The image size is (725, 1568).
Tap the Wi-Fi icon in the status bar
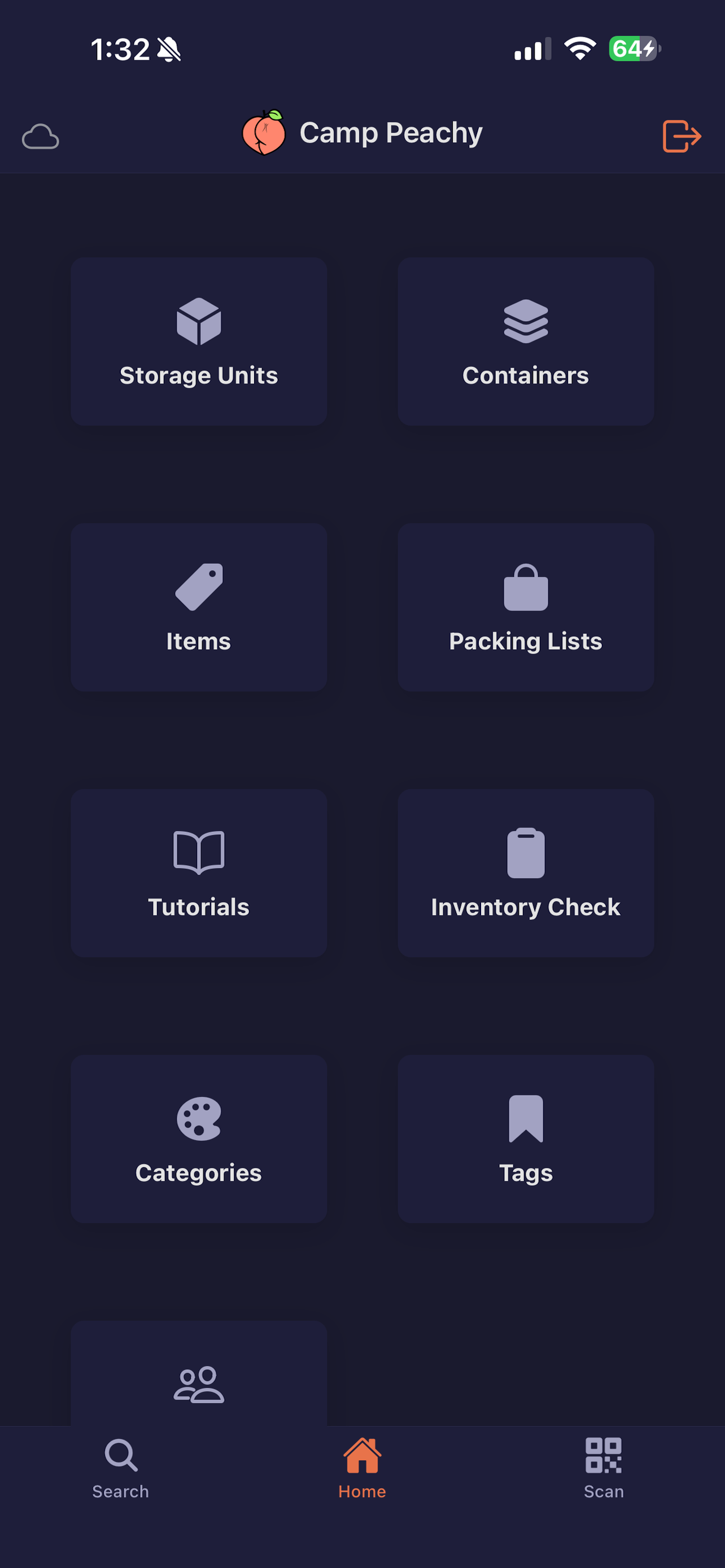579,50
